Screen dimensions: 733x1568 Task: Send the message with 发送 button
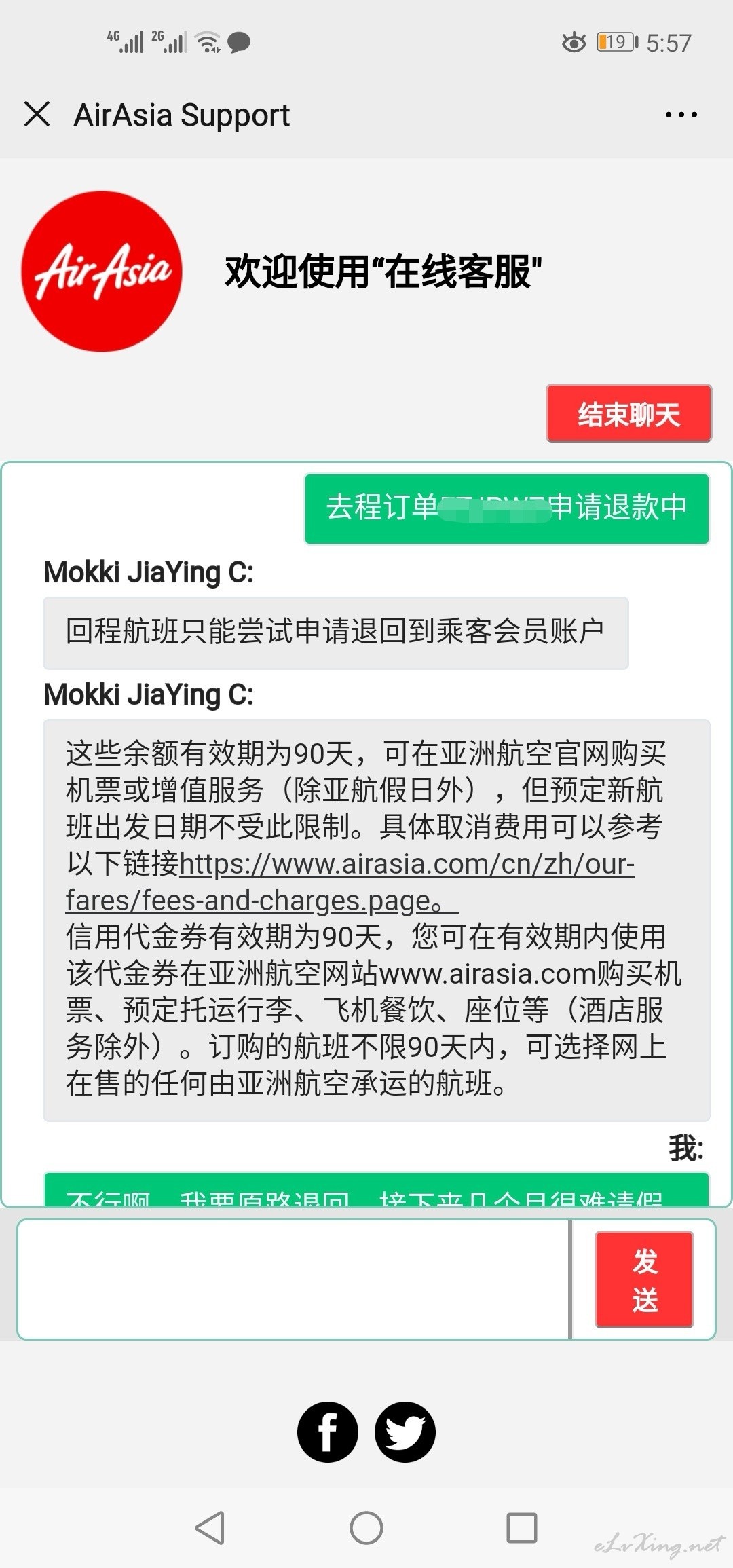[644, 1280]
